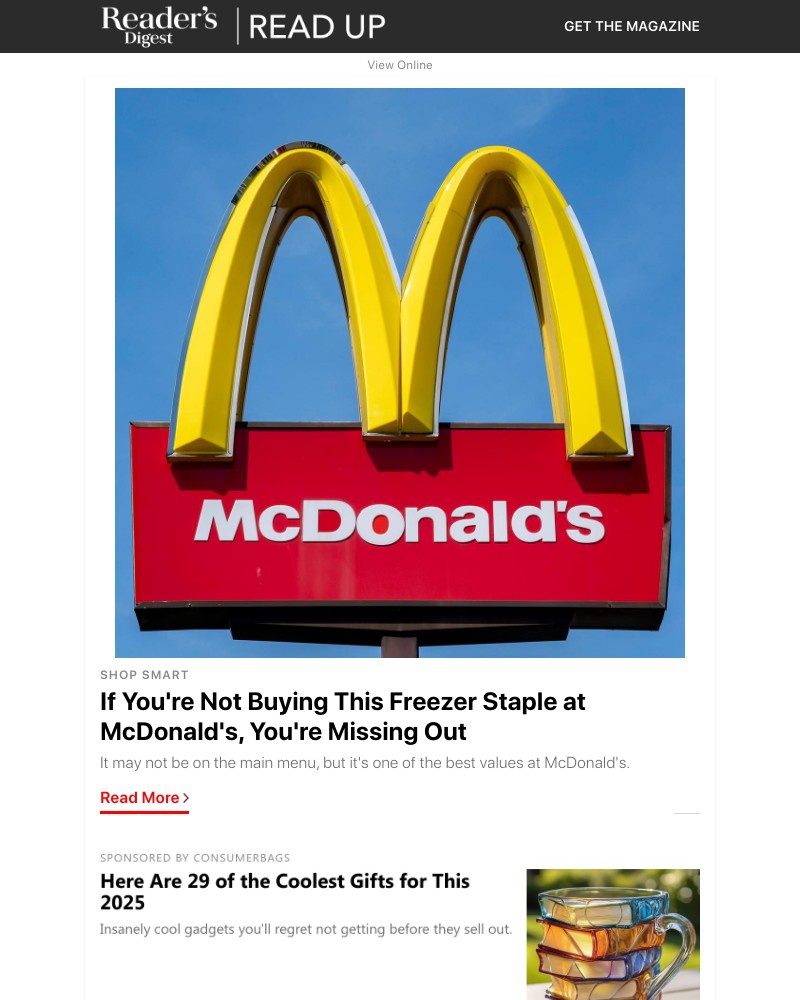Click the McDonald's hero photo
This screenshot has width=800, height=1000.
pyautogui.click(x=400, y=373)
